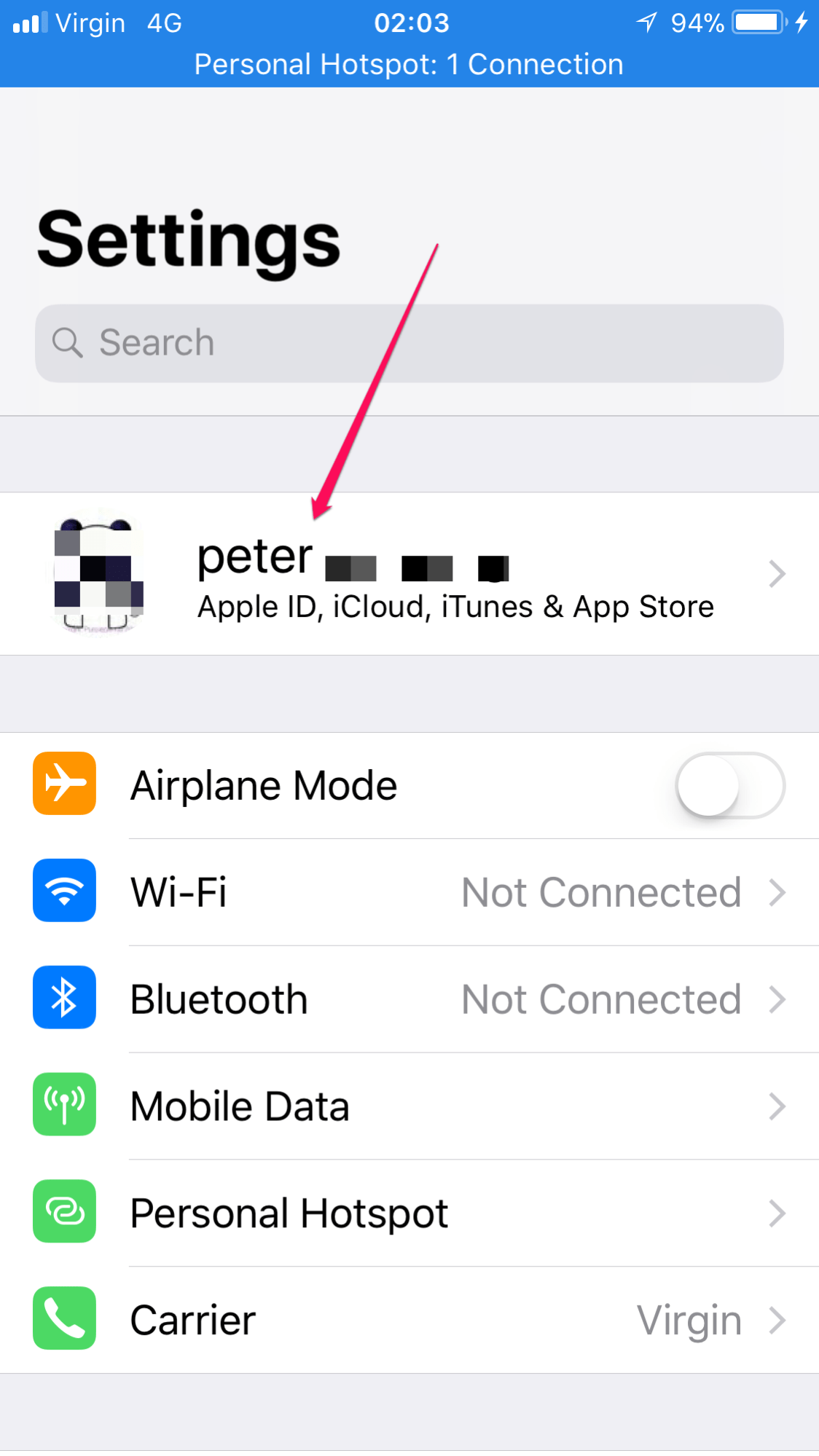Open Personal Hotspot settings
Viewport: 819px width, 1456px height.
[409, 1213]
